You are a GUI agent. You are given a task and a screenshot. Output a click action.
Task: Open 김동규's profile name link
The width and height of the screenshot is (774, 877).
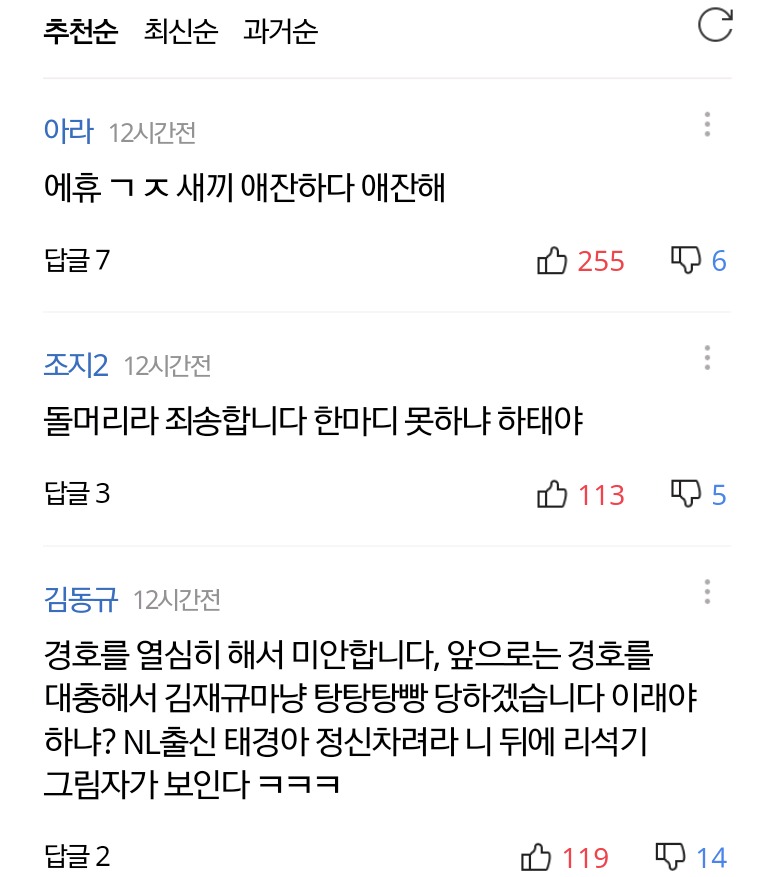click(81, 599)
